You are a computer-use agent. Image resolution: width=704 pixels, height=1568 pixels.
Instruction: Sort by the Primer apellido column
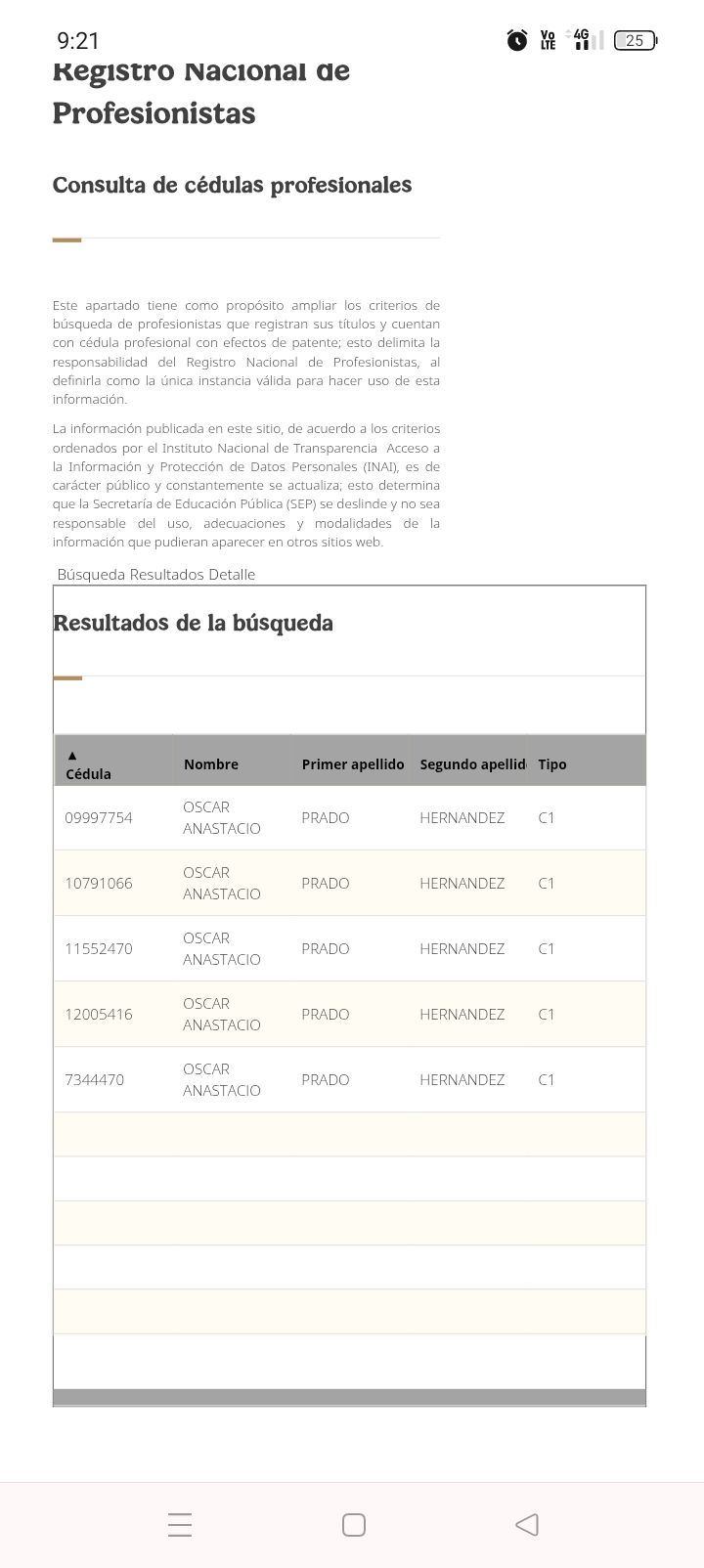[x=352, y=764]
